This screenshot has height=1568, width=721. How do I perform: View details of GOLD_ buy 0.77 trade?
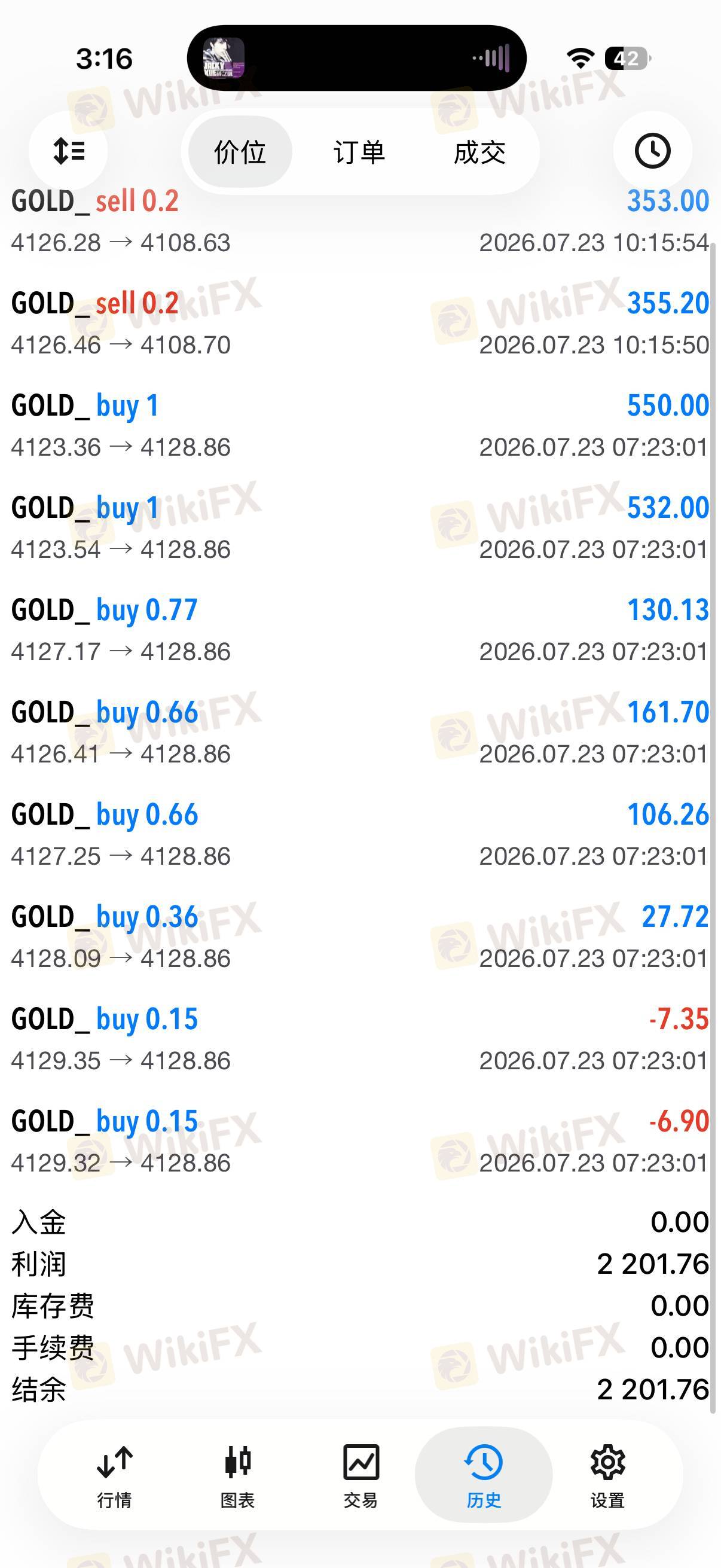tap(360, 630)
